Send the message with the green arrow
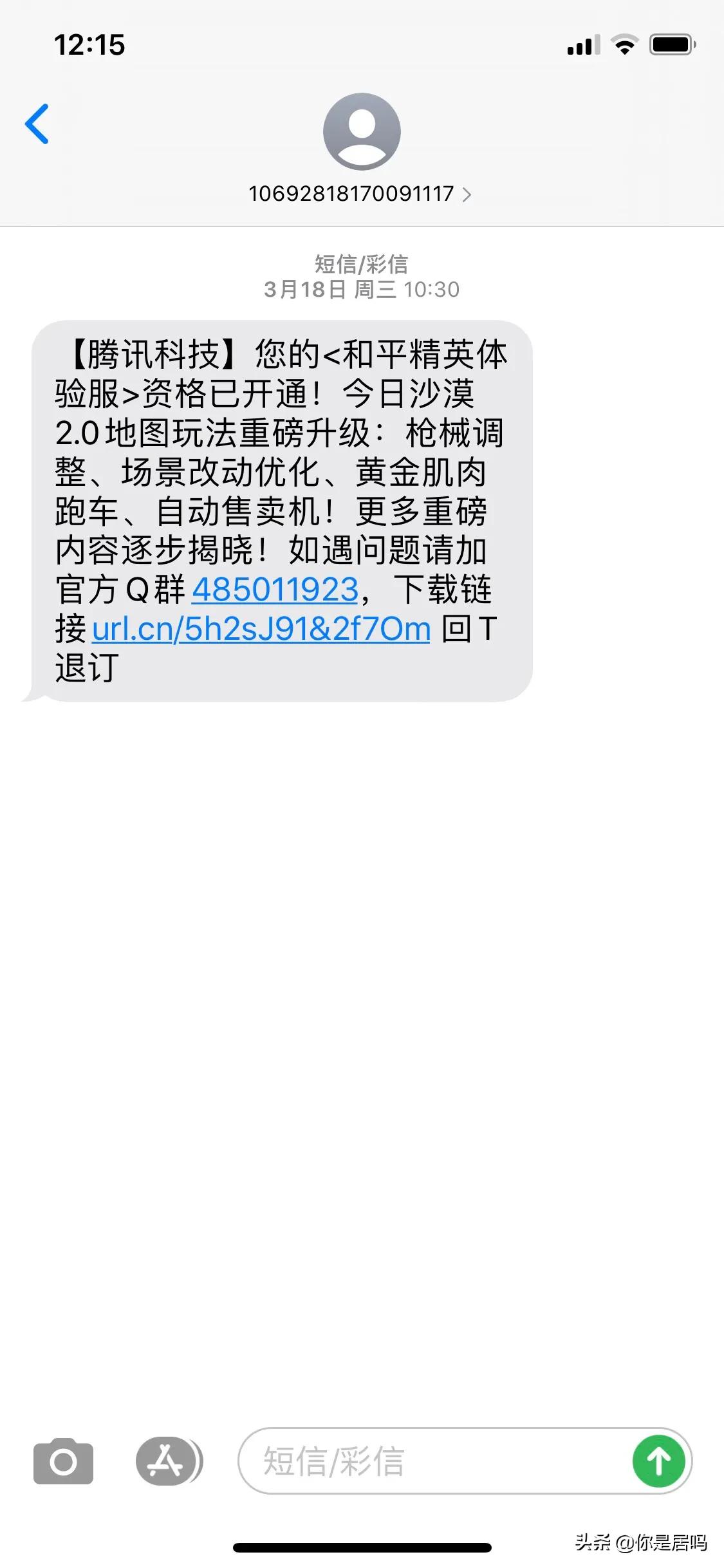 point(658,1461)
